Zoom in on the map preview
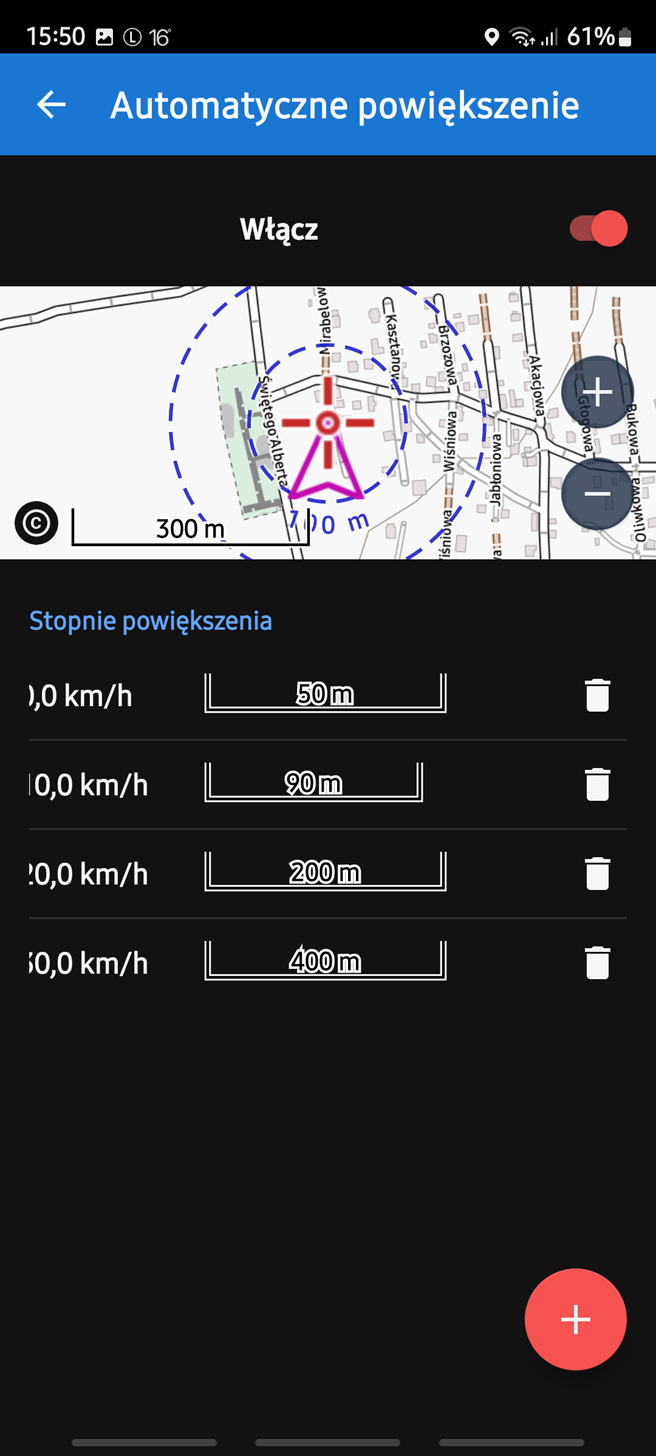656x1456 pixels. click(x=597, y=392)
